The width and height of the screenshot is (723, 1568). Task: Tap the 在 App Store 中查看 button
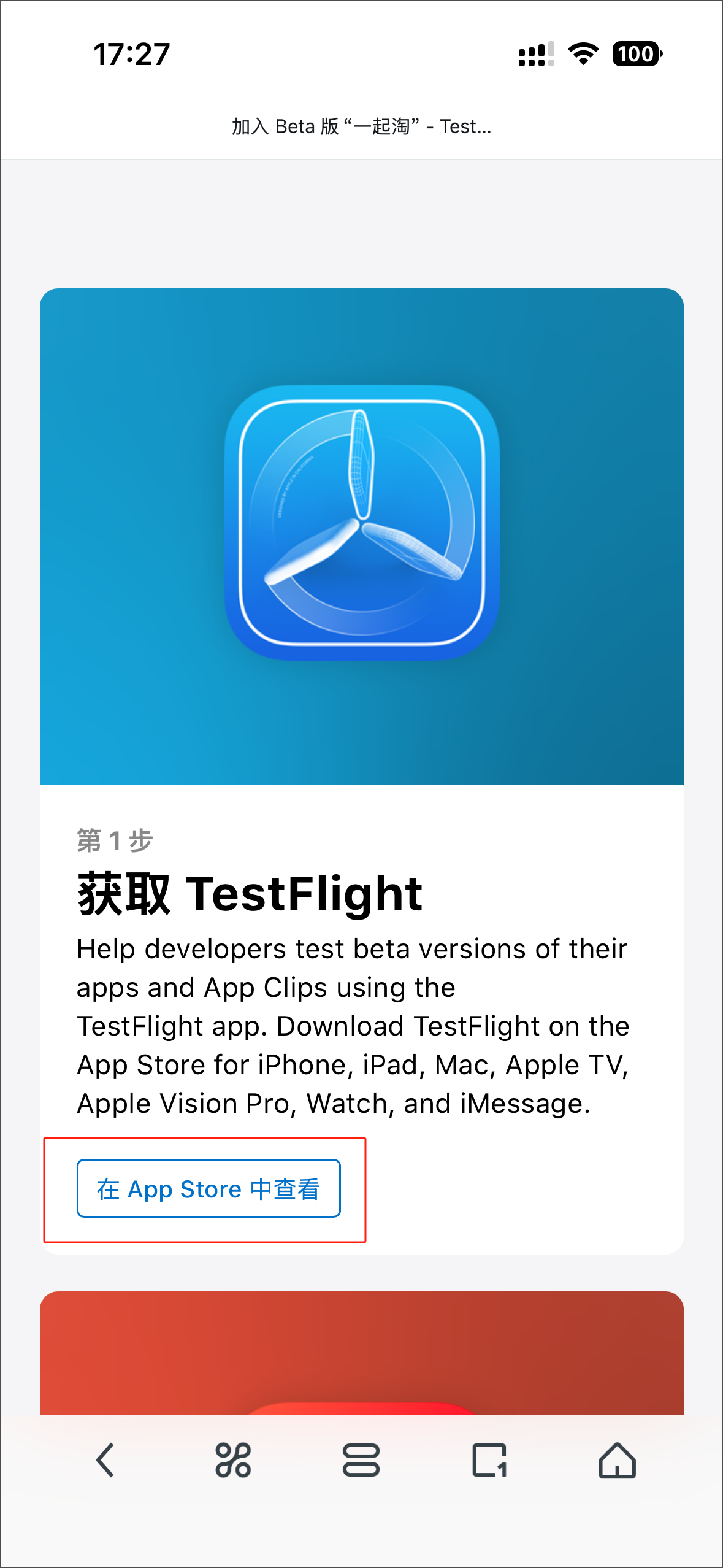208,1188
